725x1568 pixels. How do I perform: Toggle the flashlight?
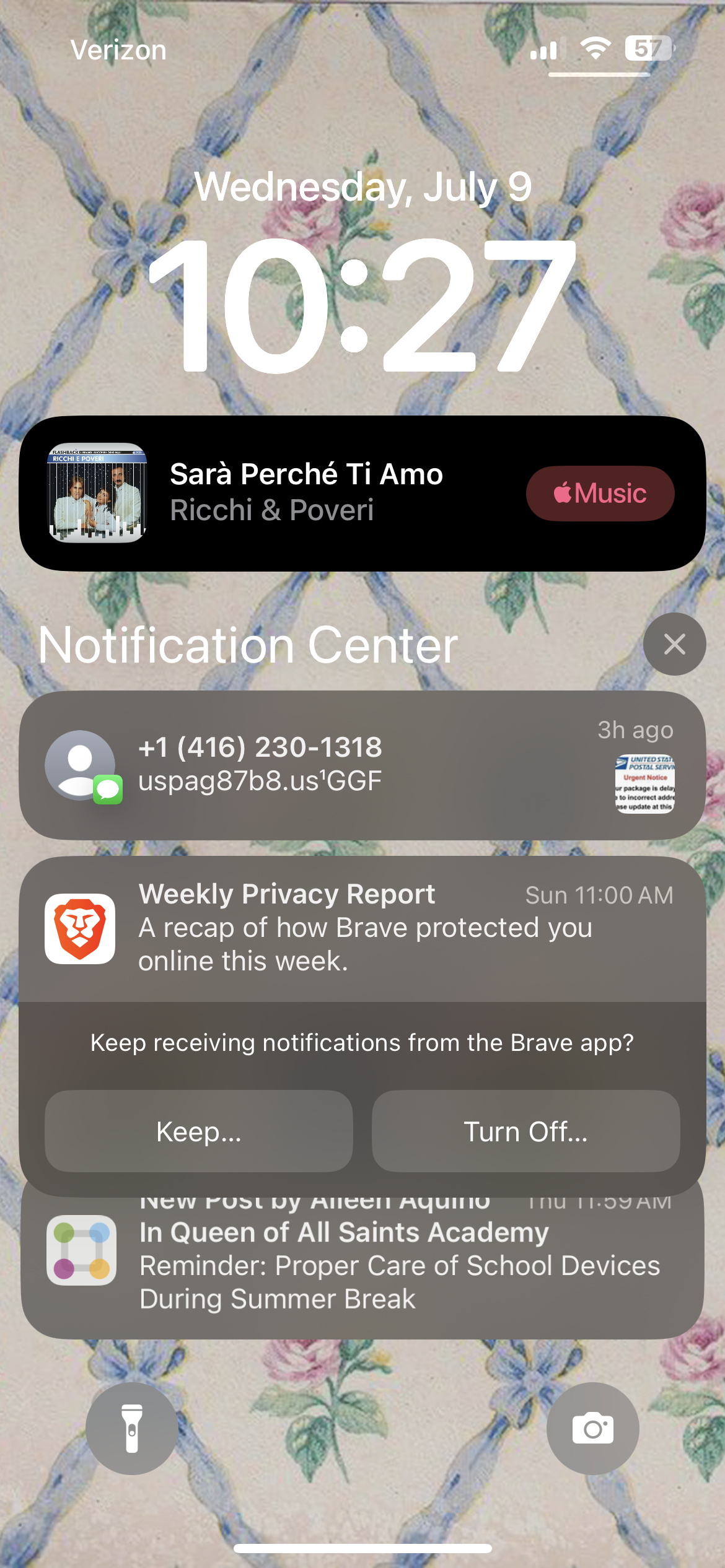click(x=132, y=1429)
